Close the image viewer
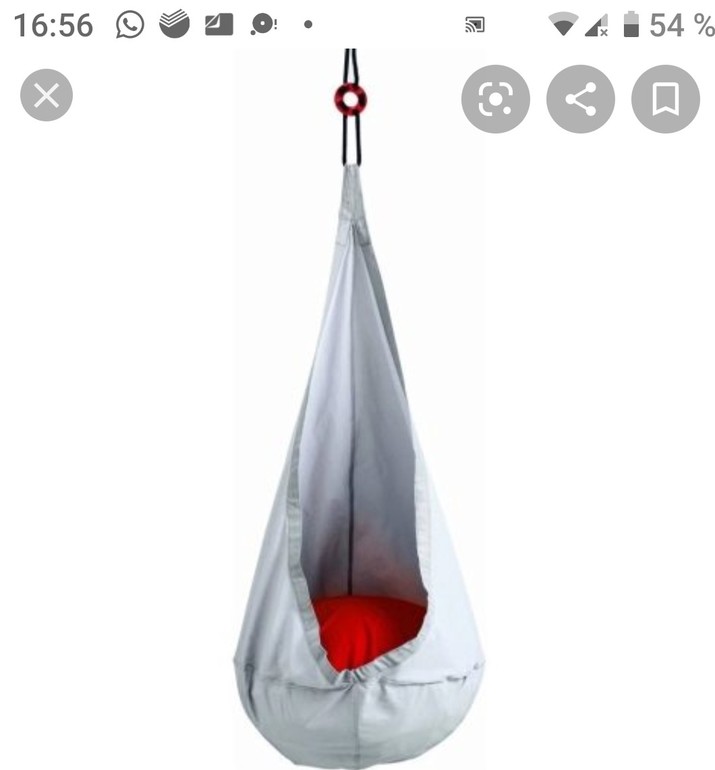 point(46,96)
